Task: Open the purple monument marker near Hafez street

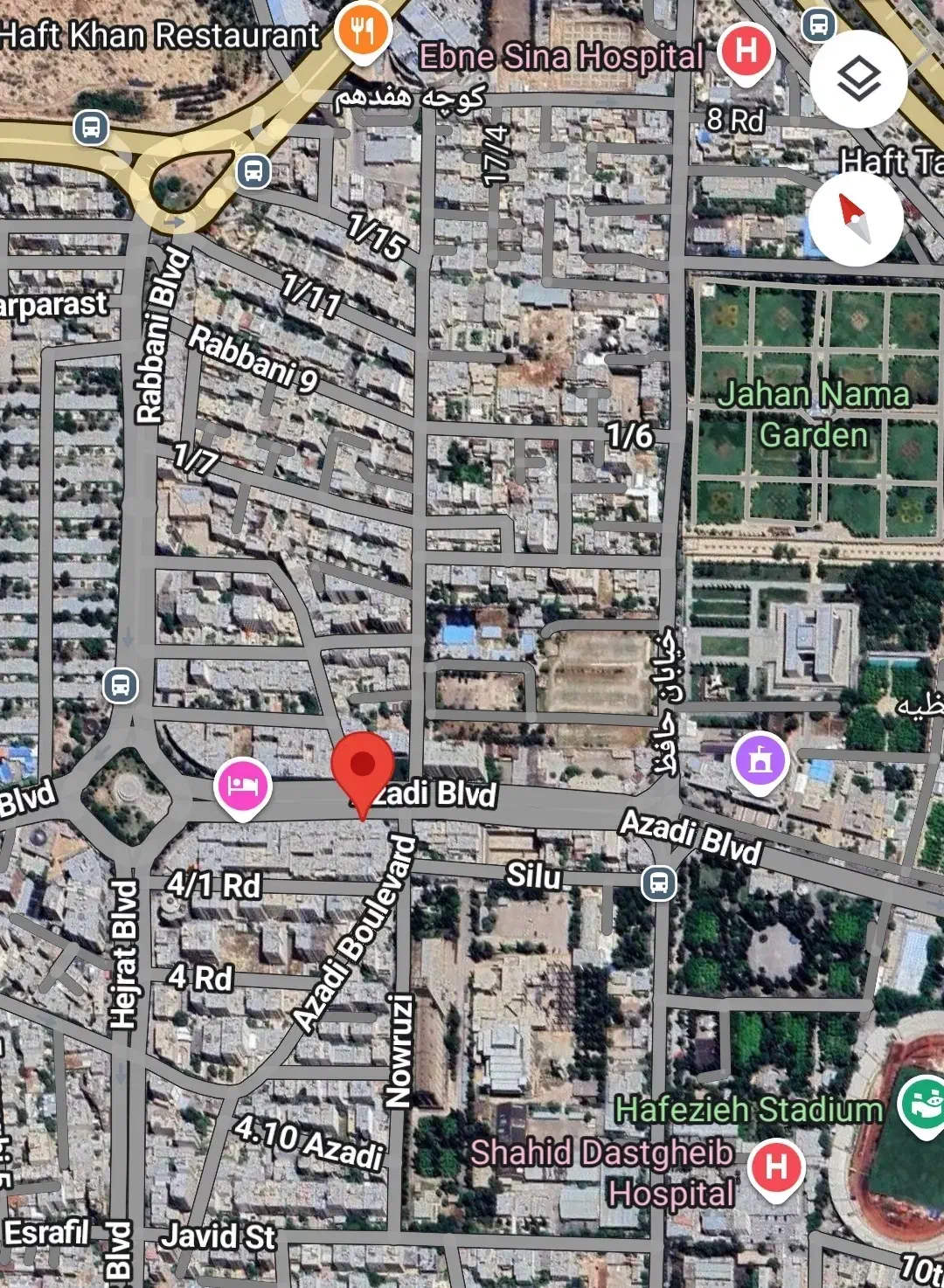Action: pyautogui.click(x=760, y=760)
